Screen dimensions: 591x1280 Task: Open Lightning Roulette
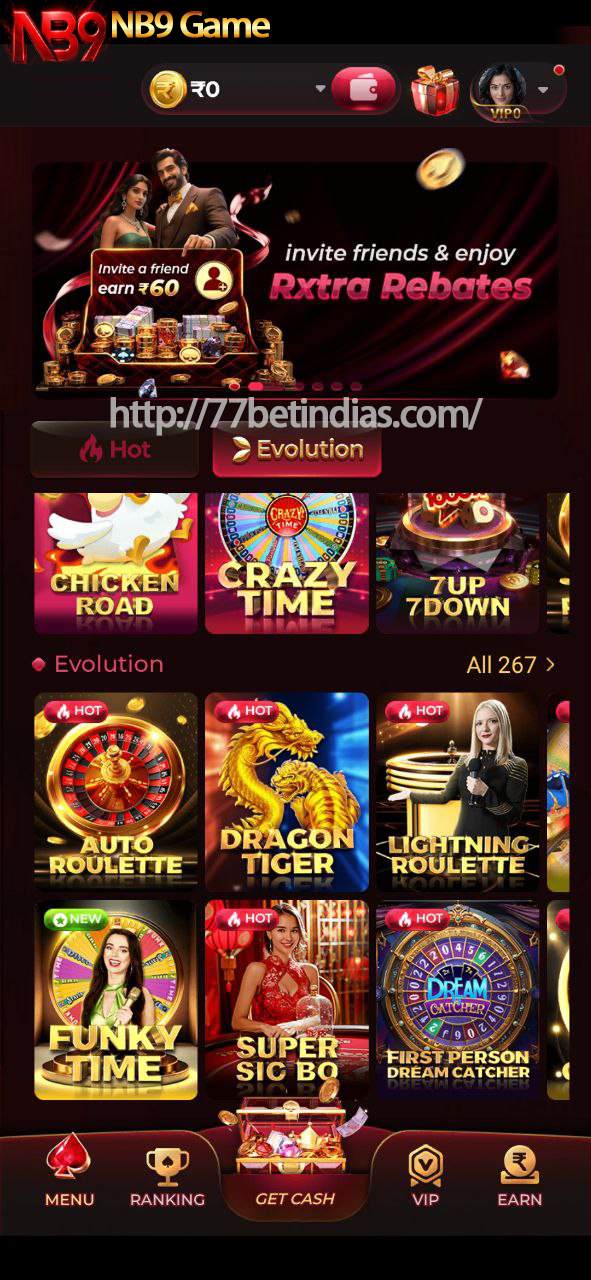click(458, 792)
